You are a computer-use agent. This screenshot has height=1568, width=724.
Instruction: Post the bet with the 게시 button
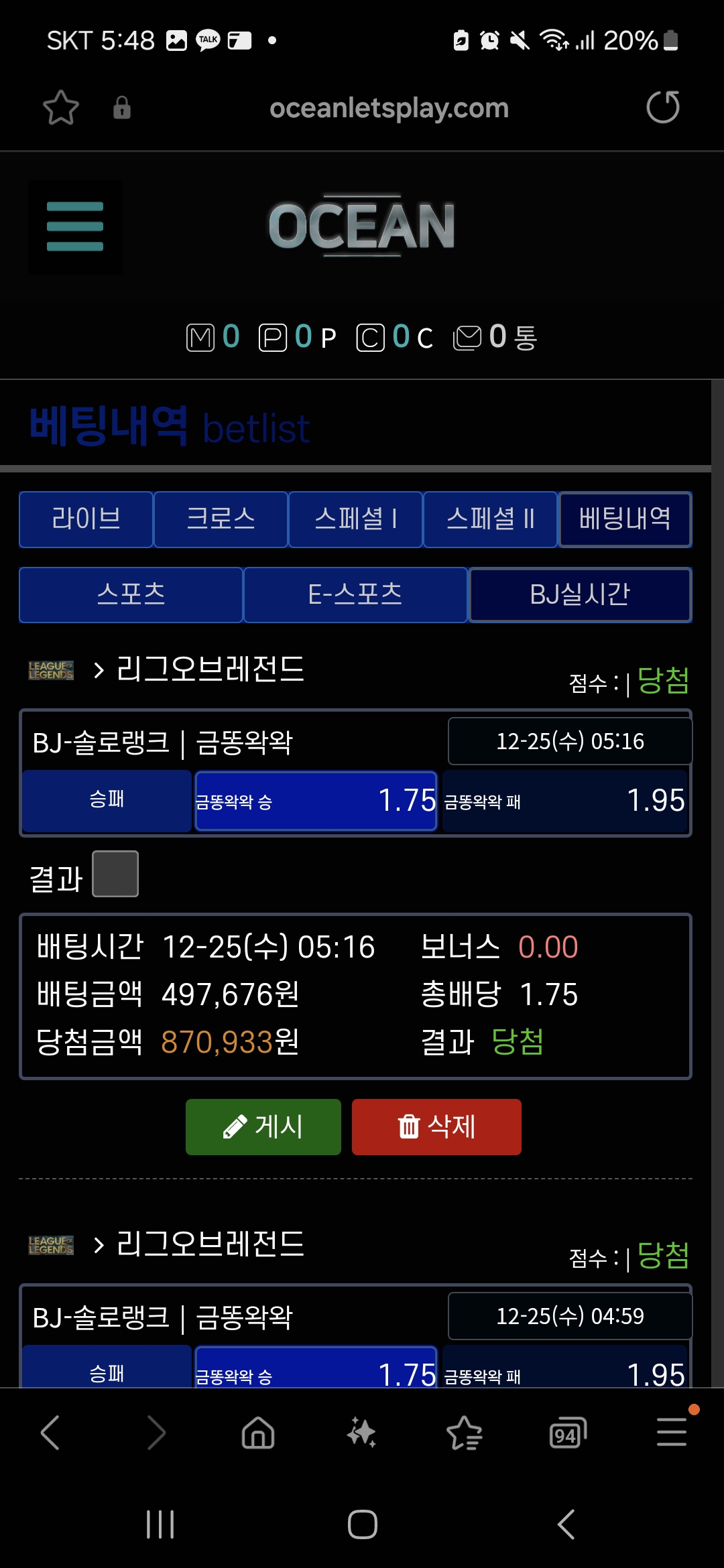coord(263,1127)
